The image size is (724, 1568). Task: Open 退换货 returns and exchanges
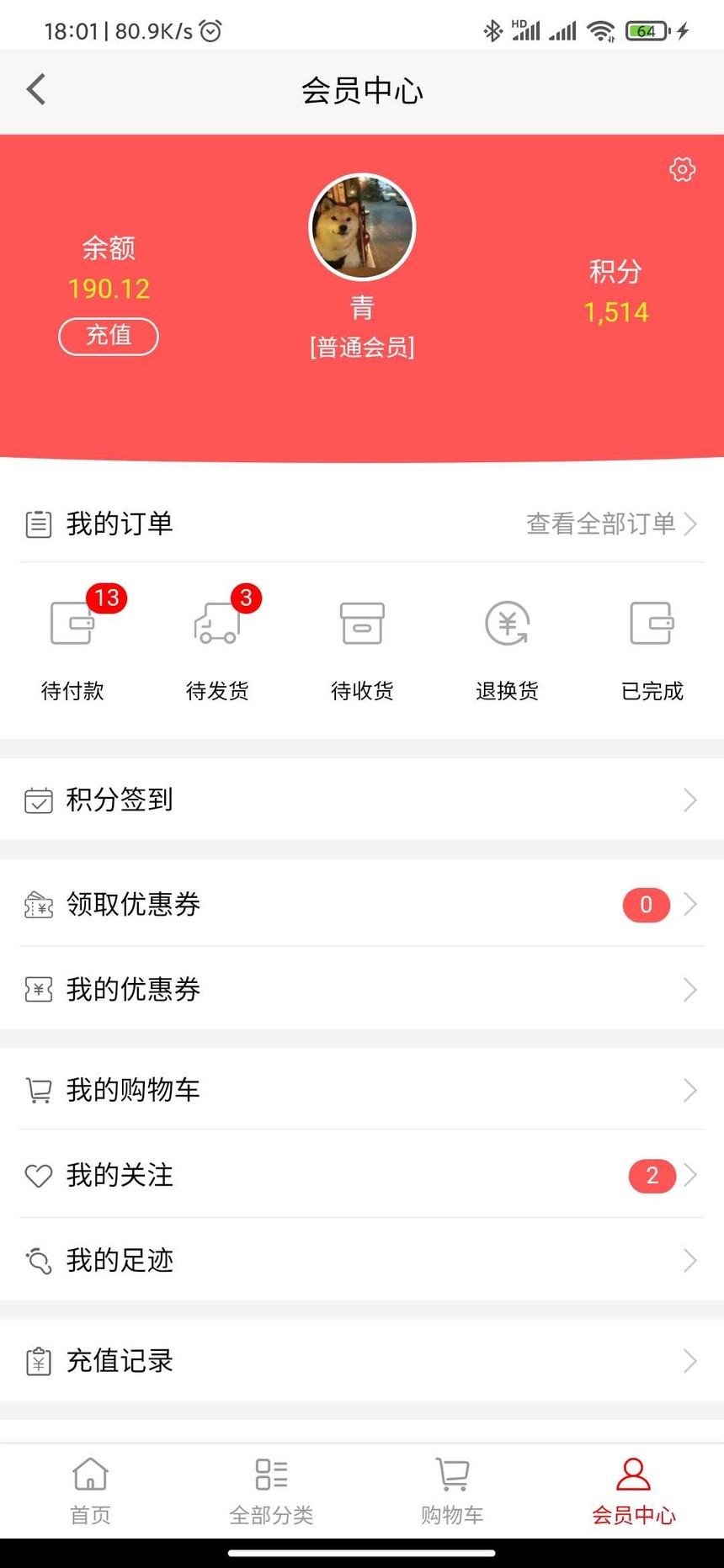point(507,644)
